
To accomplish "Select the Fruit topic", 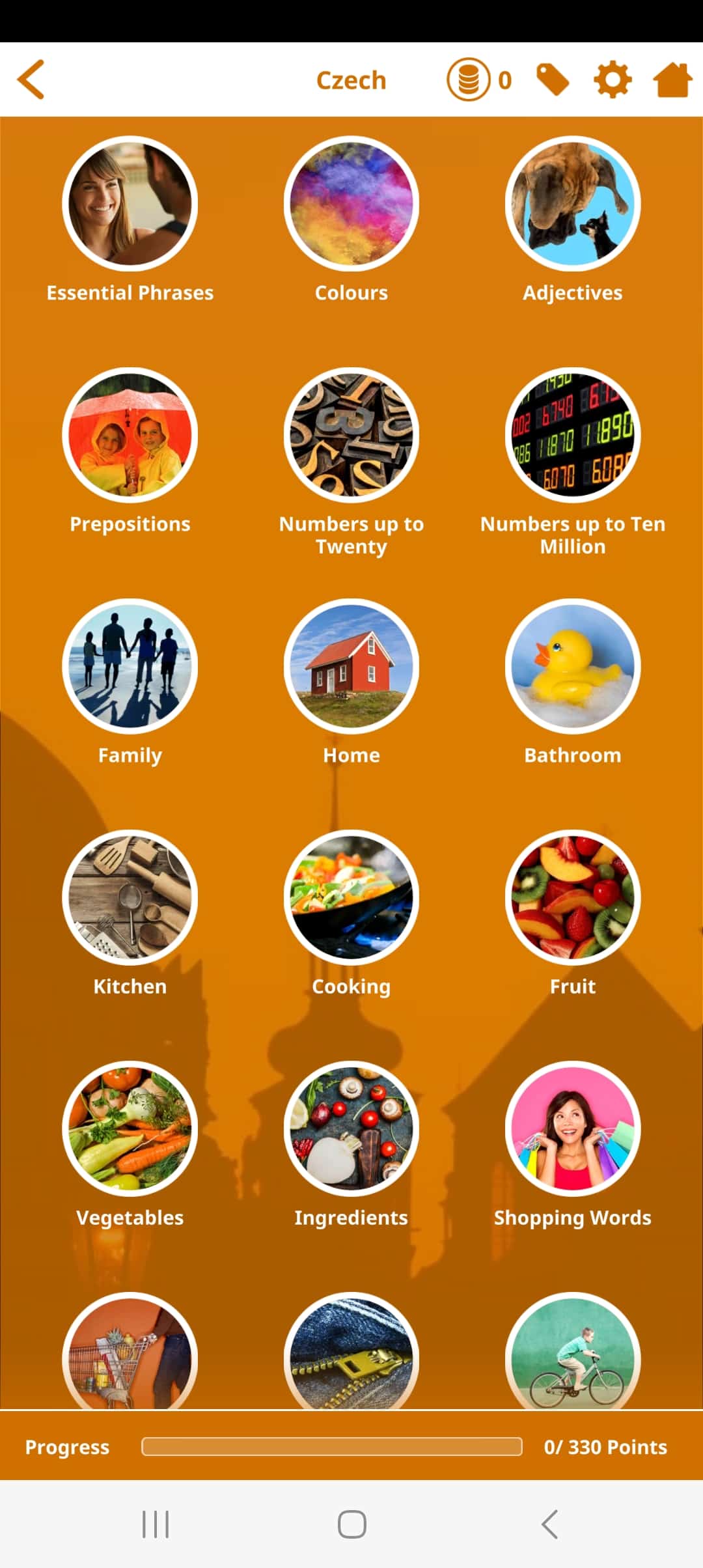I will click(573, 897).
